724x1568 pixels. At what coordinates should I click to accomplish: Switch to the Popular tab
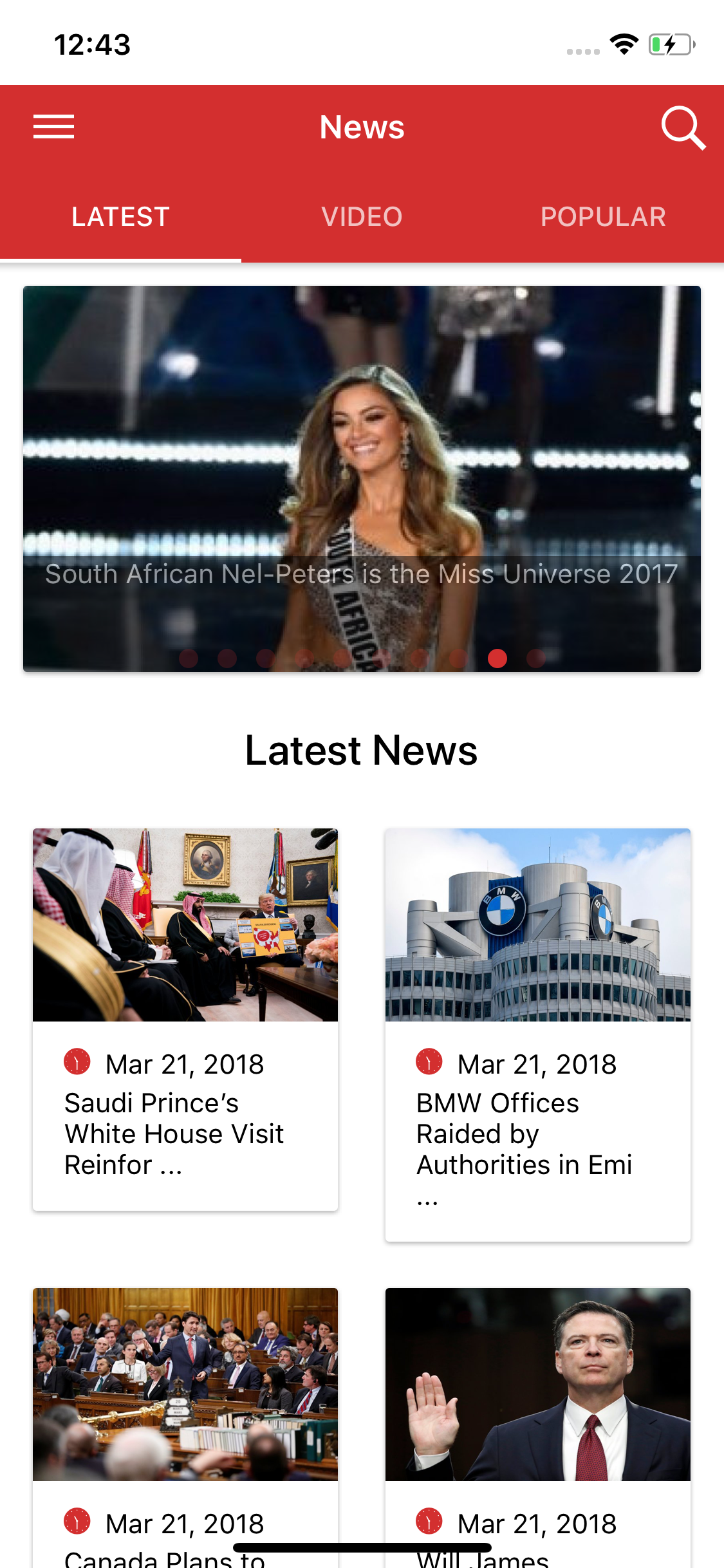603,217
